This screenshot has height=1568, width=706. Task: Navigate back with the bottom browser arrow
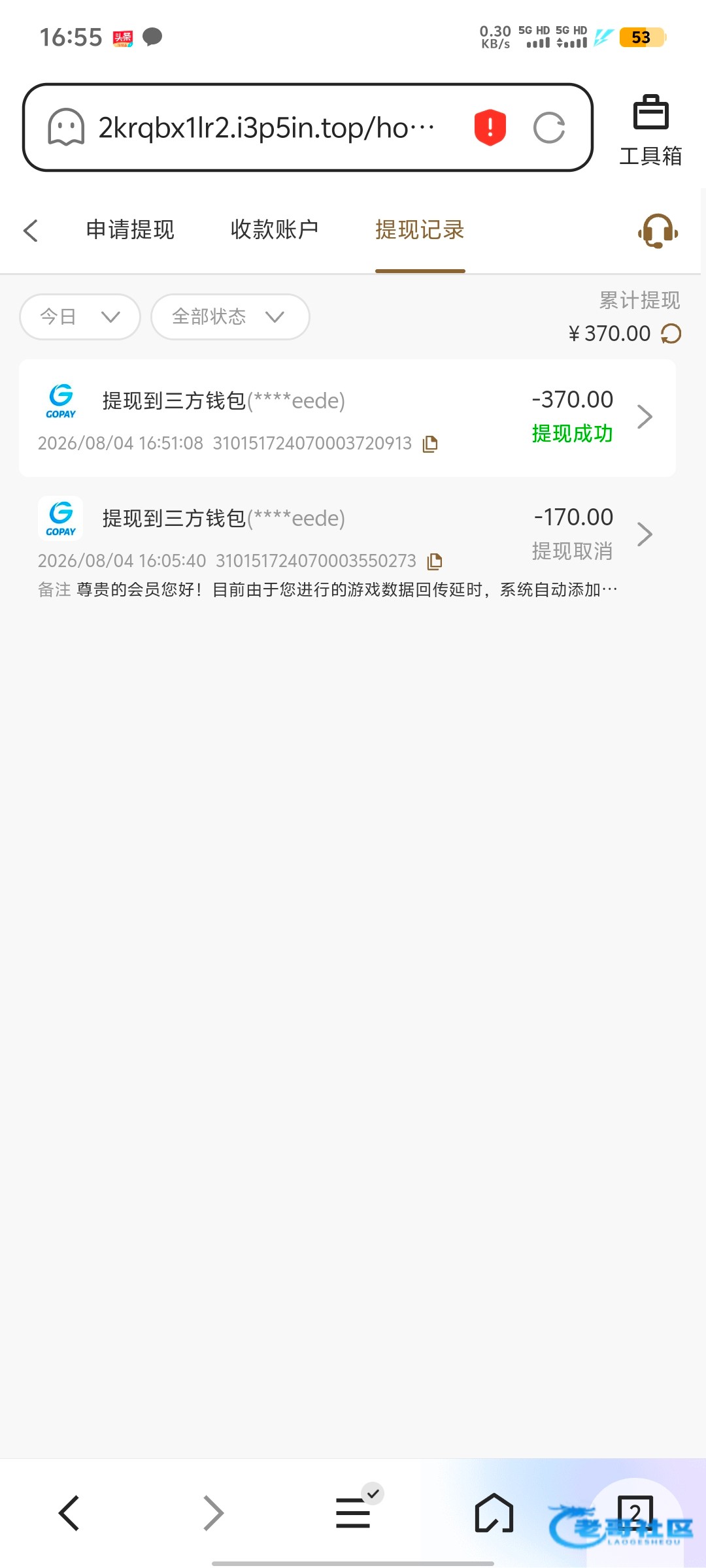click(69, 1512)
